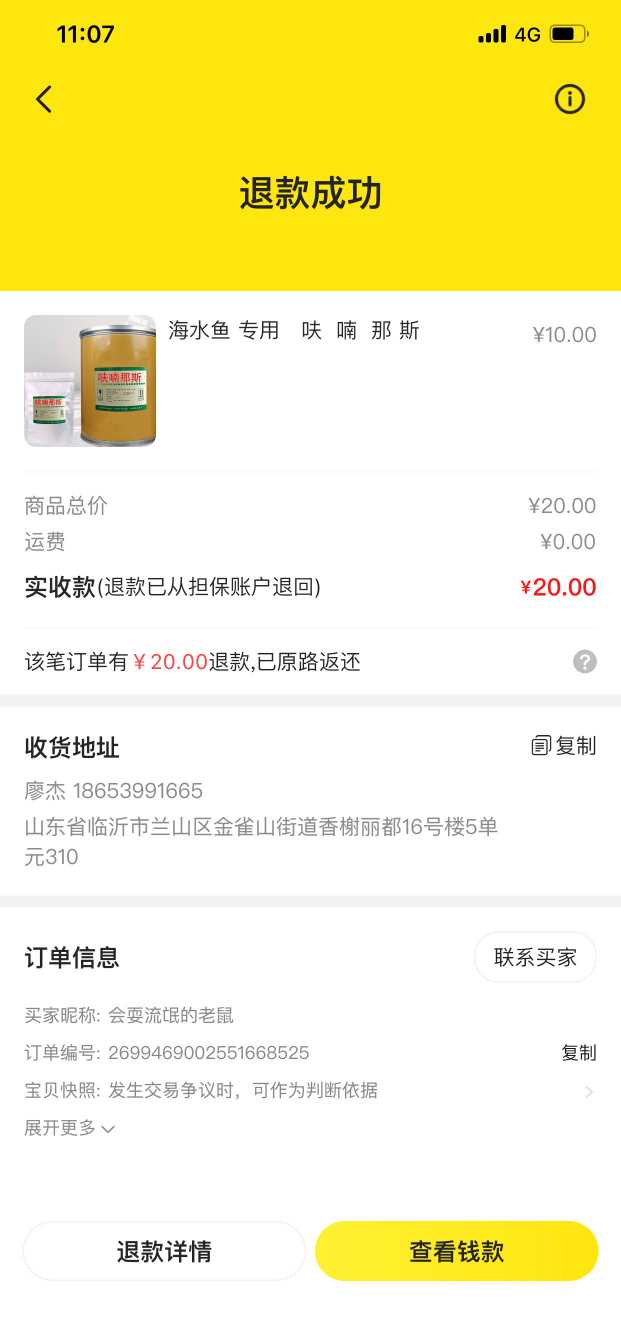This screenshot has height=1344, width=621.
Task: Open 退款详情 refund details
Action: point(164,1251)
